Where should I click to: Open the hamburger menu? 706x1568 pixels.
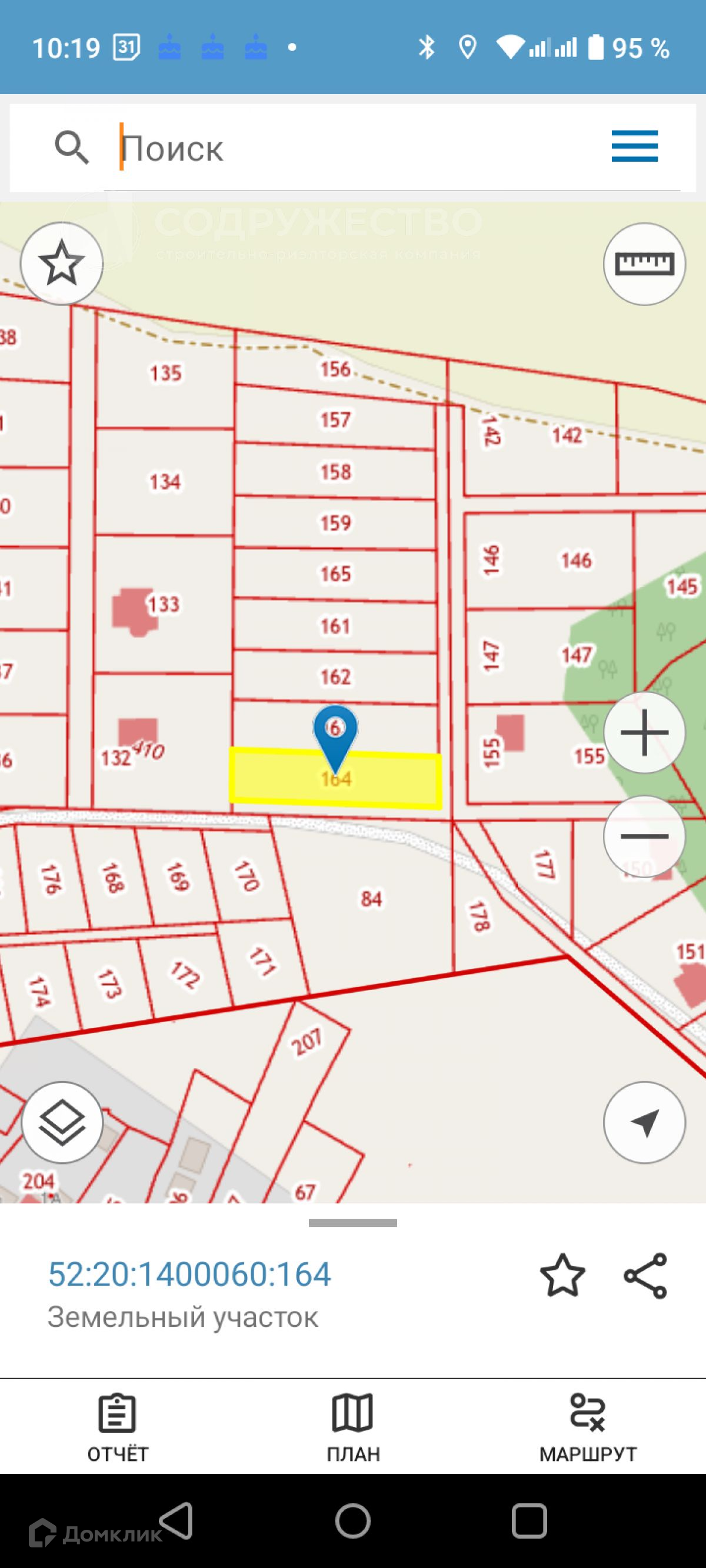634,146
